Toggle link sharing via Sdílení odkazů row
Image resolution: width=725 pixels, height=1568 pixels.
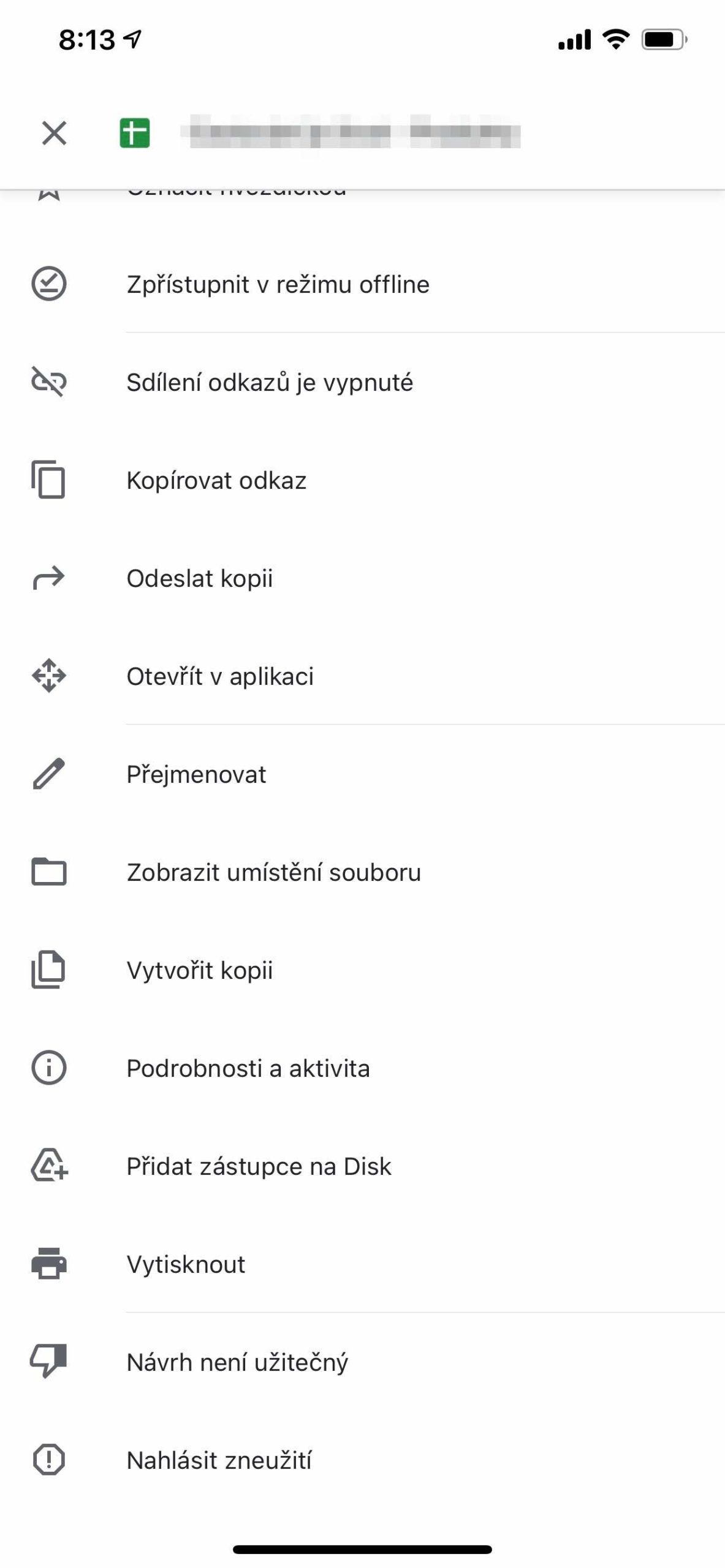pos(270,382)
